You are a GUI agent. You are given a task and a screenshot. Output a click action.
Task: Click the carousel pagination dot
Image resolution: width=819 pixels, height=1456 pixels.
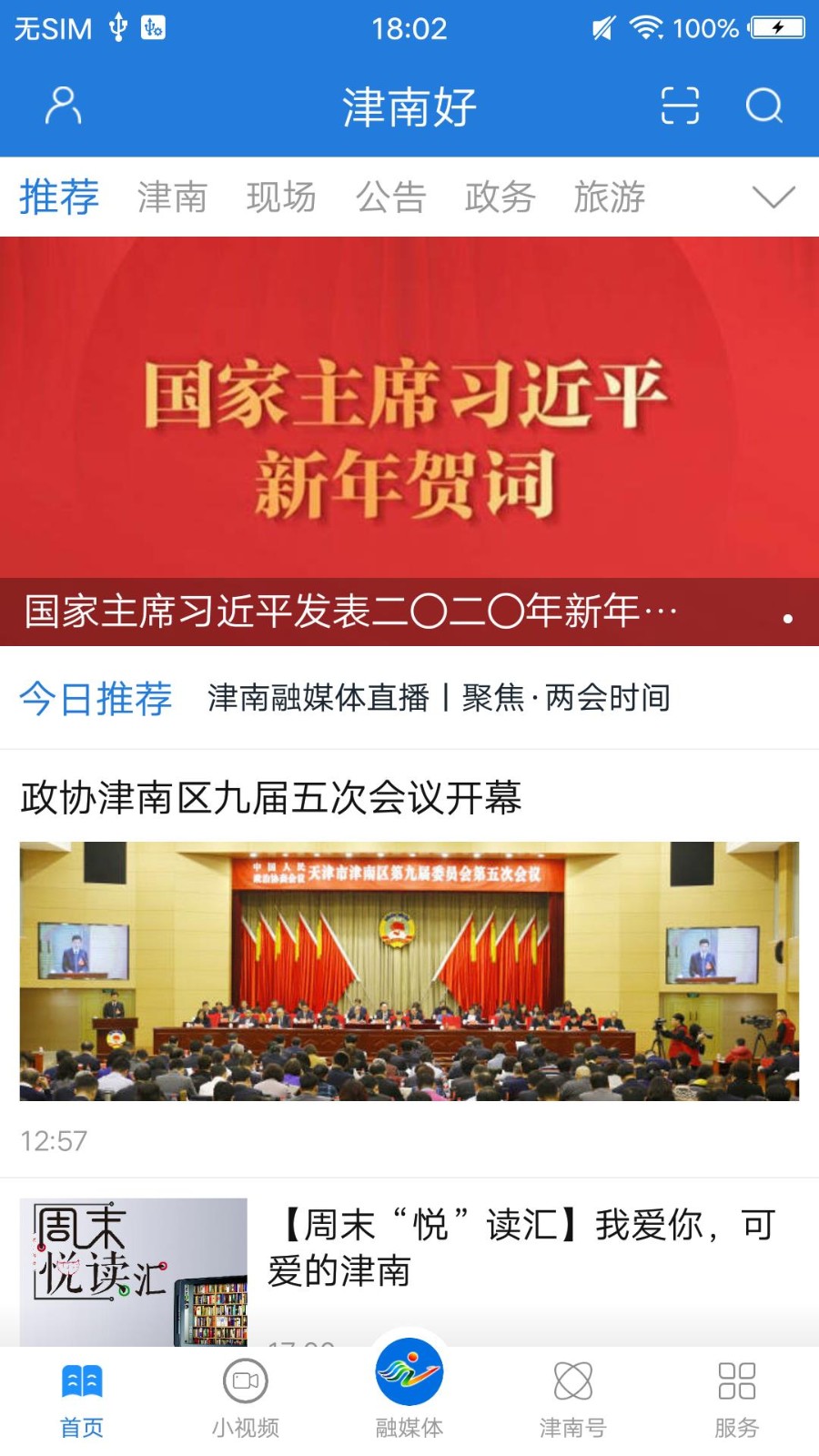(x=786, y=617)
